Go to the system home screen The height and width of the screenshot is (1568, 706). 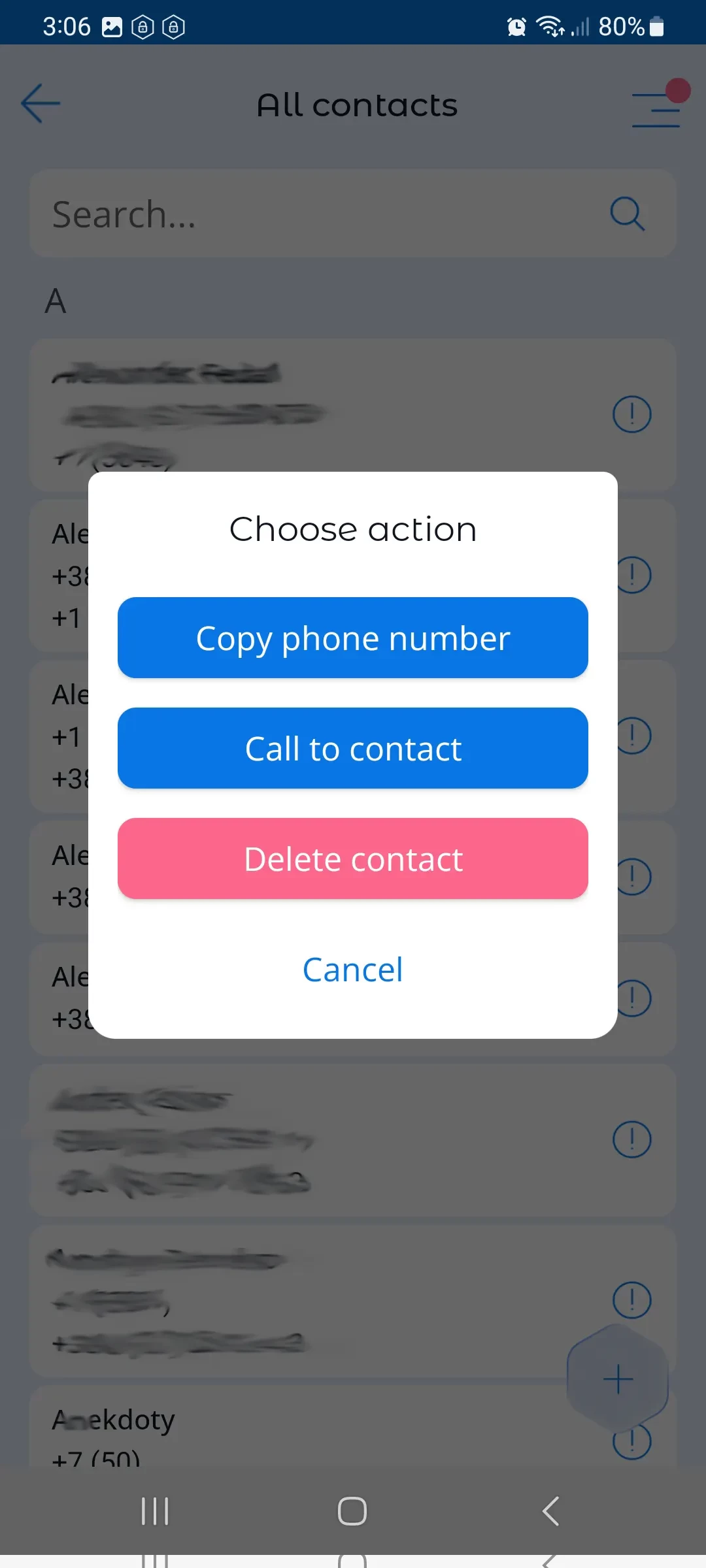tap(352, 1511)
